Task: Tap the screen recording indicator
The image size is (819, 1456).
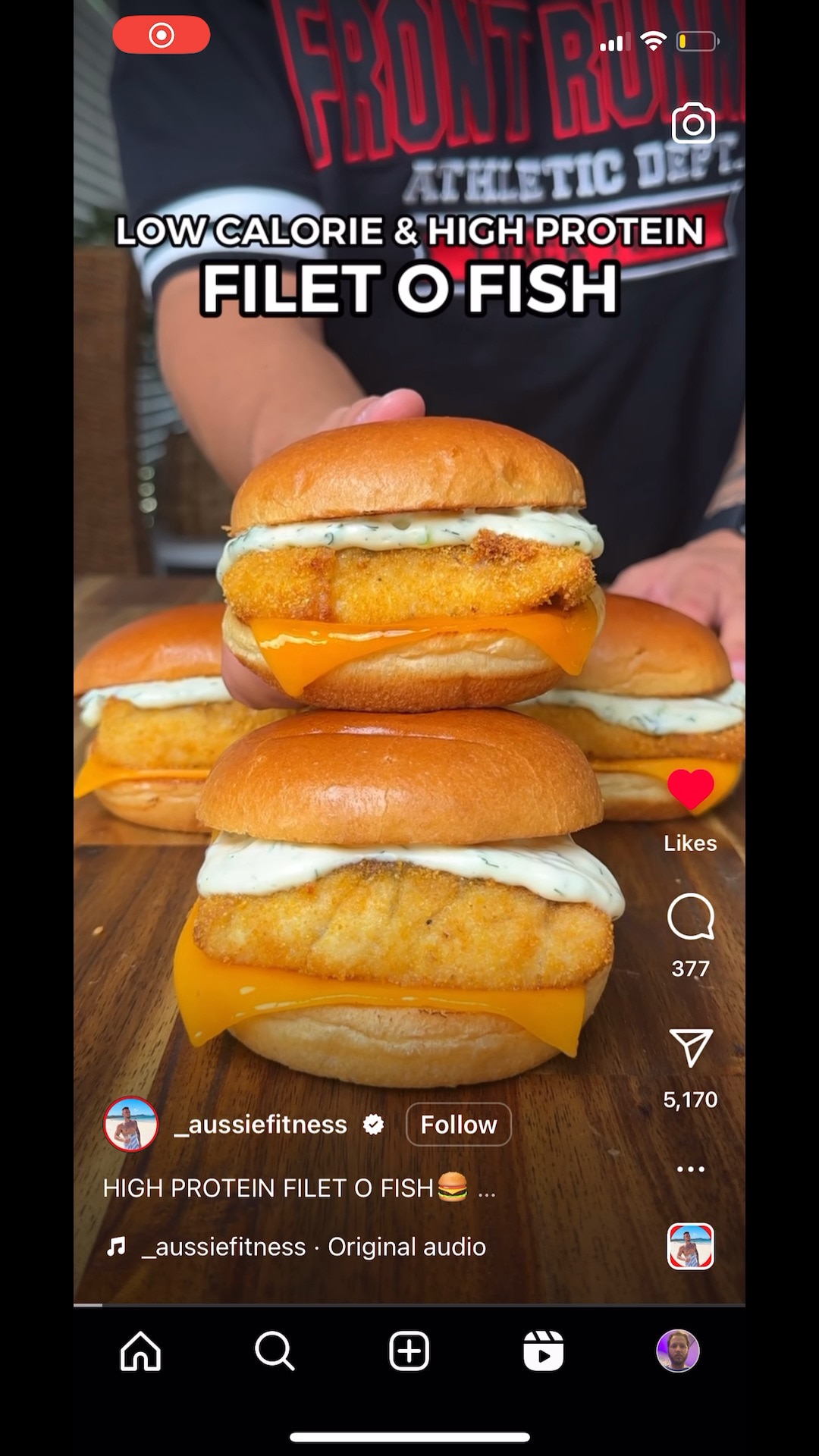Action: 159,34
